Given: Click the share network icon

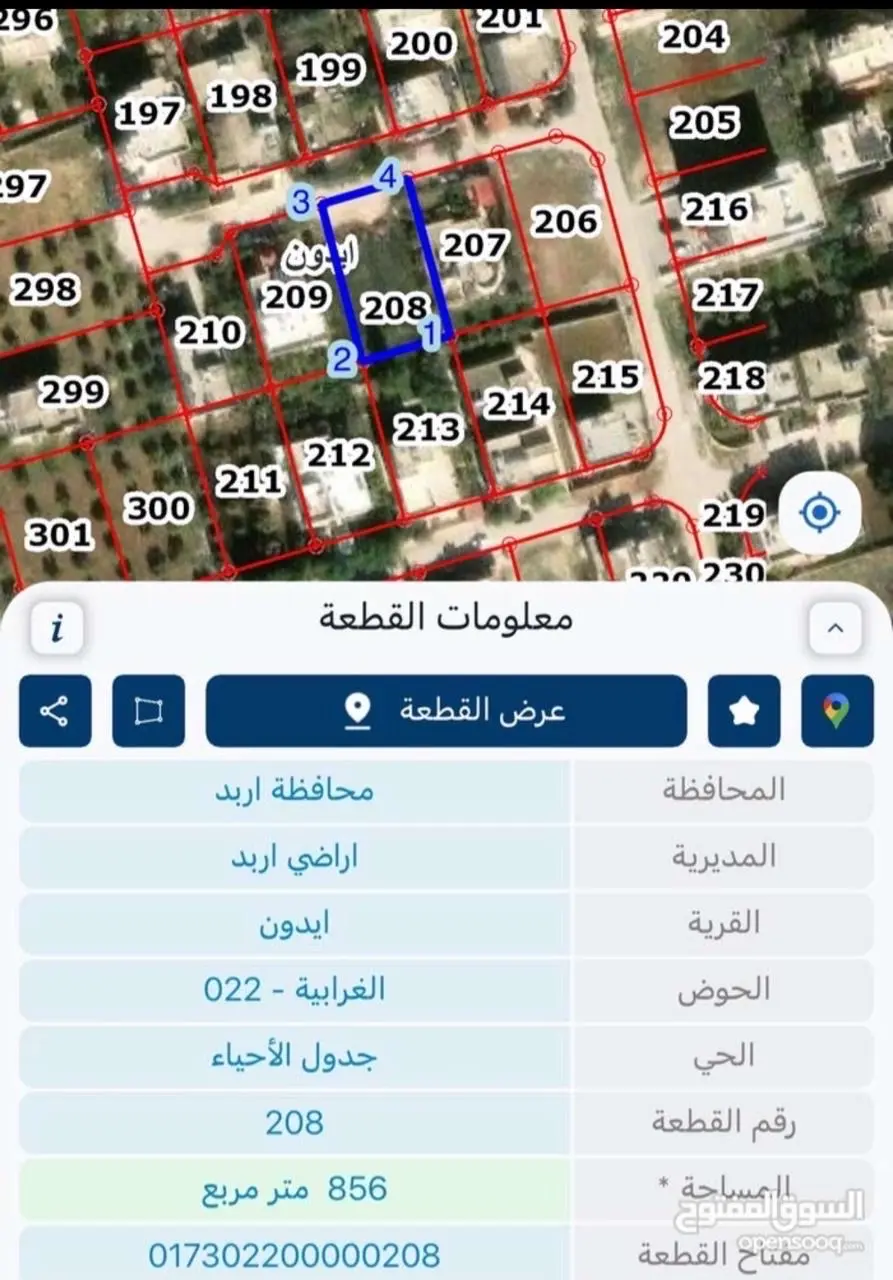Looking at the screenshot, I should [x=55, y=711].
